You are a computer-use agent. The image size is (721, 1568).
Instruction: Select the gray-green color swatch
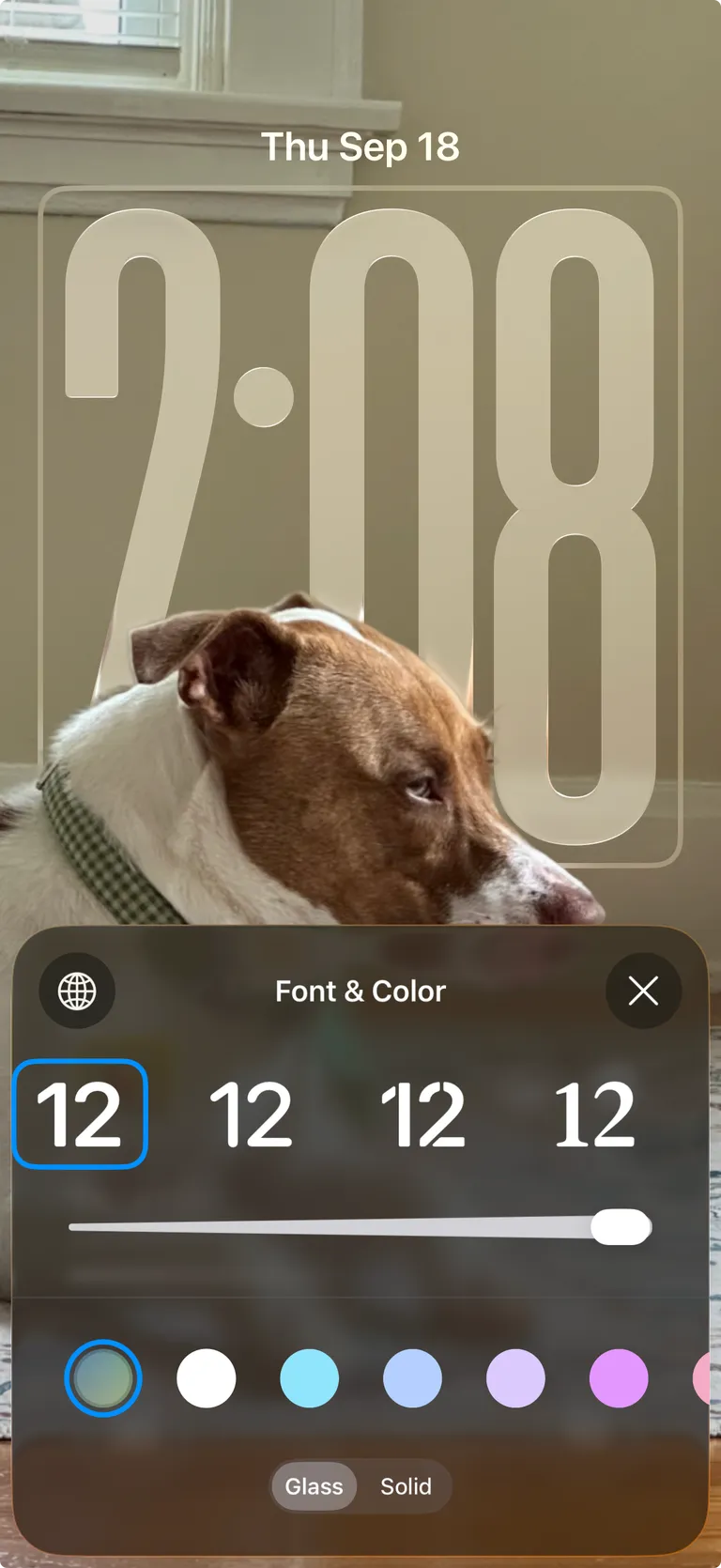(103, 1378)
